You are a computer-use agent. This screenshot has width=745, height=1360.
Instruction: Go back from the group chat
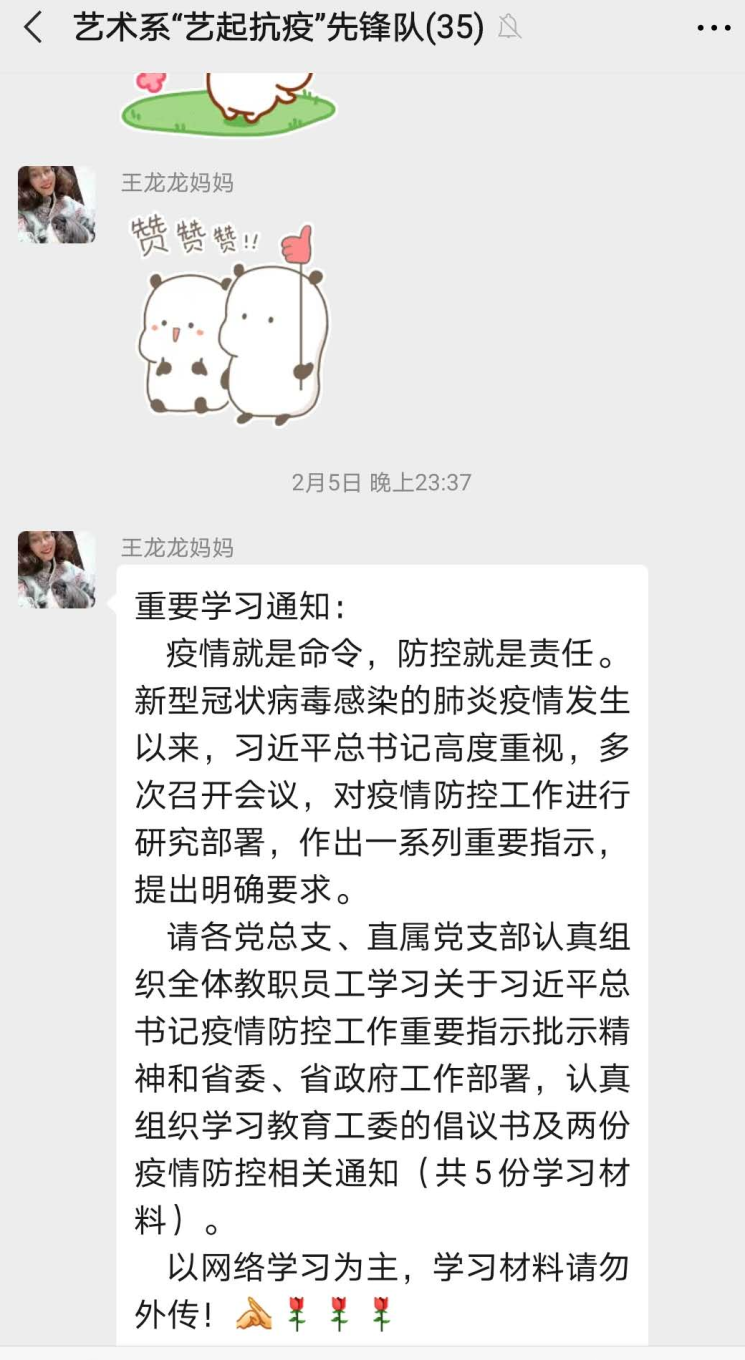click(33, 28)
